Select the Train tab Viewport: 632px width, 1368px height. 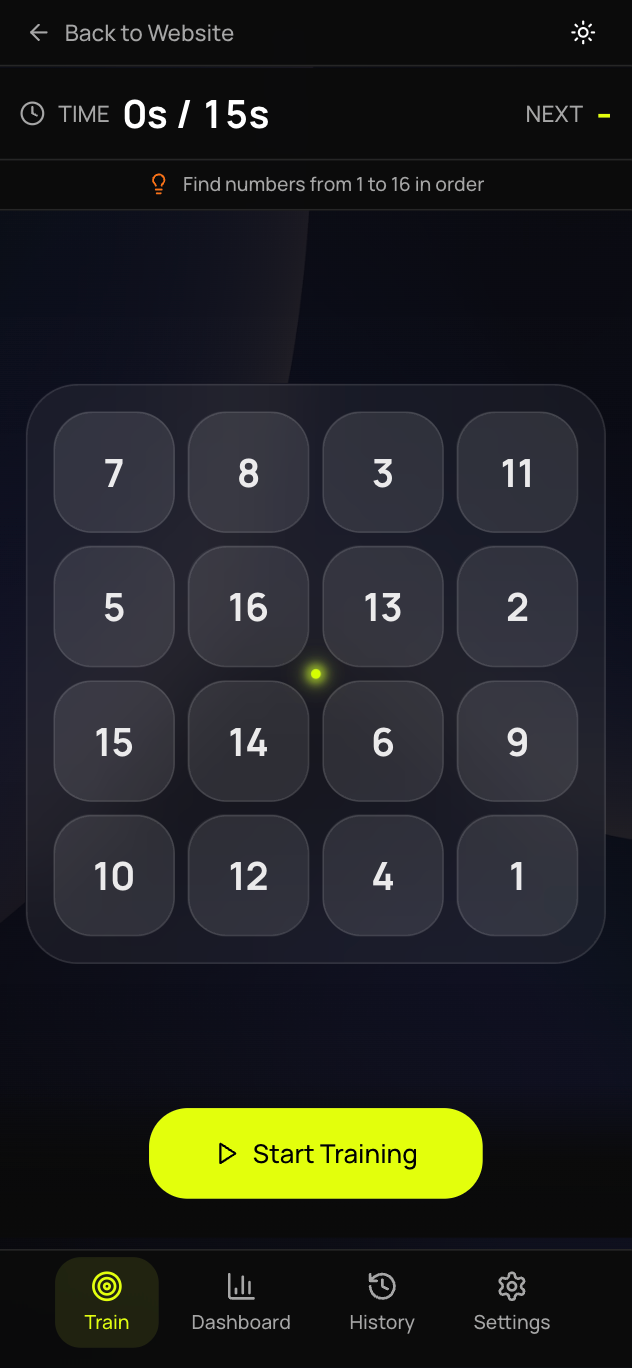107,1302
